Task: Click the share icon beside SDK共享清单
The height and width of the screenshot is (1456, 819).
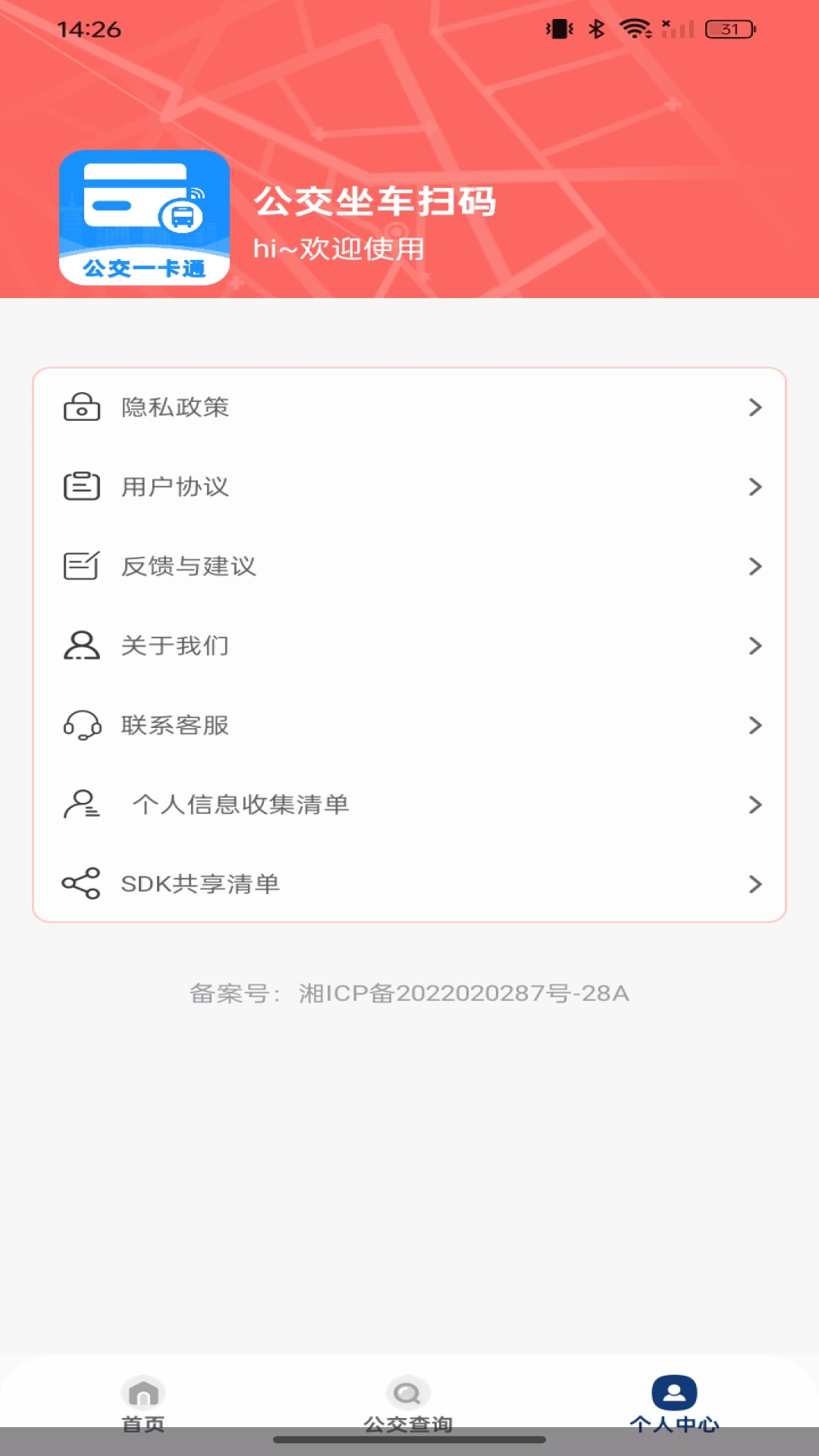Action: [x=81, y=883]
